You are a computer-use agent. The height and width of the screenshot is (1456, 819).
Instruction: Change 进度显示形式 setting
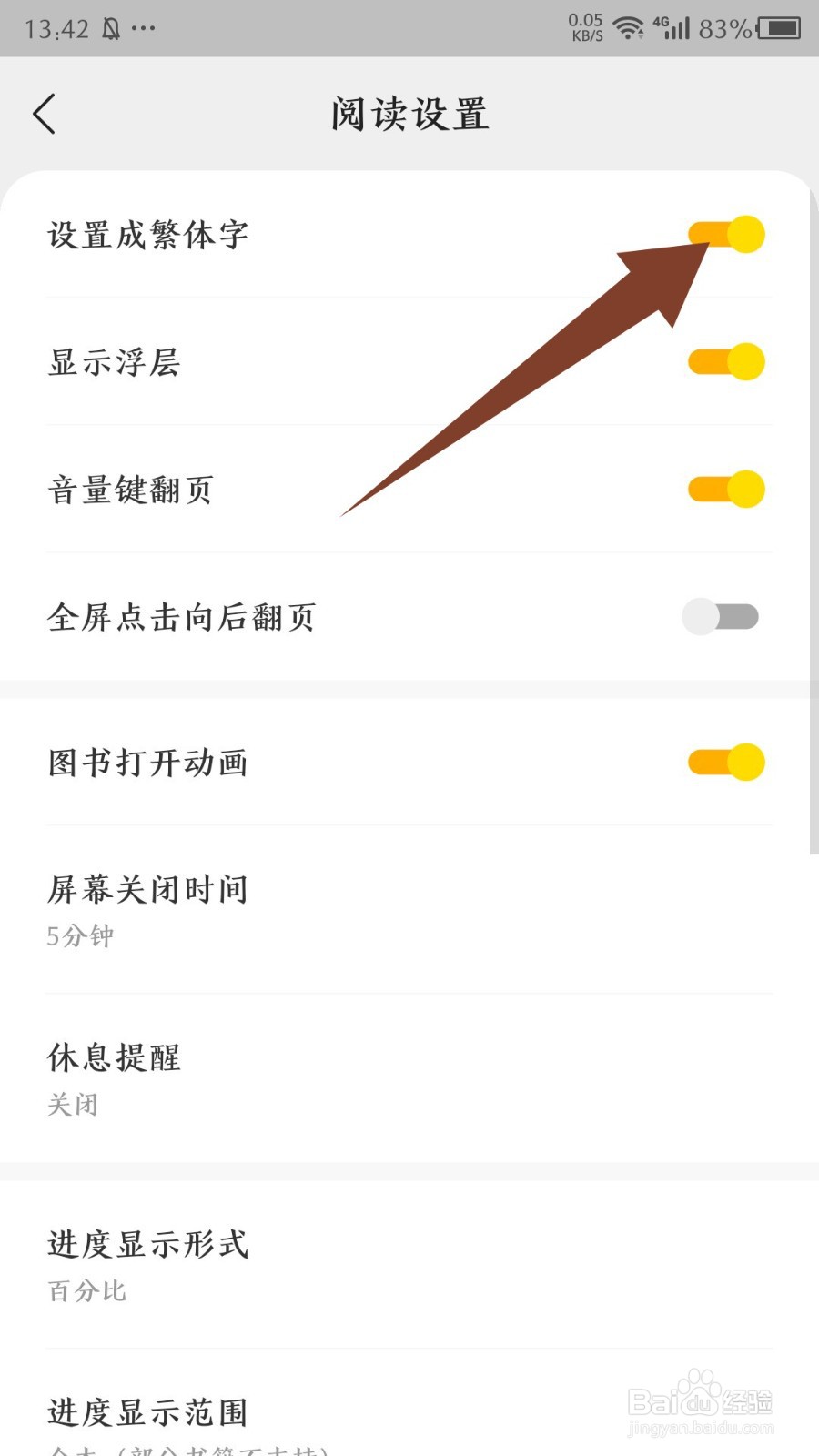click(x=409, y=1265)
